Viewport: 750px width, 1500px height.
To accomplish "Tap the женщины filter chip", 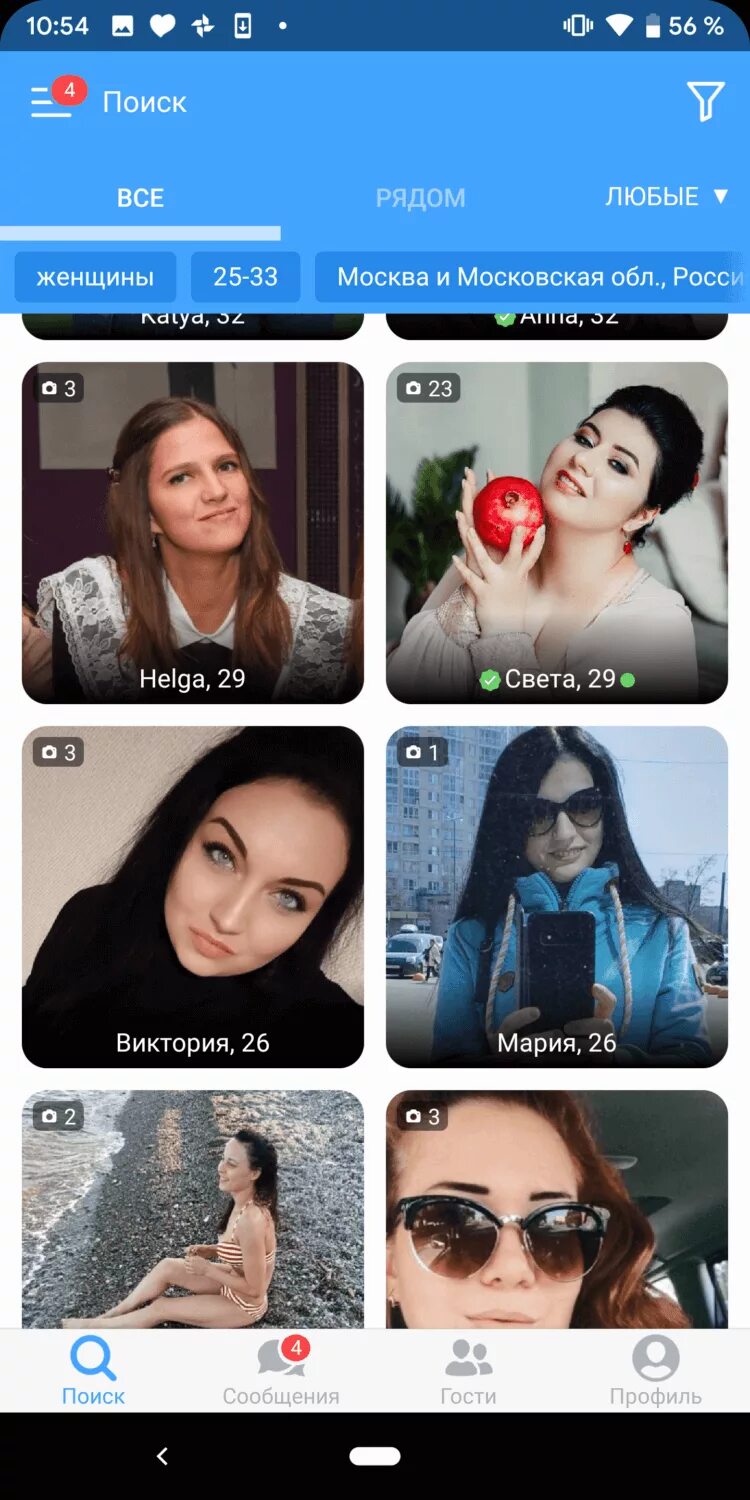I will coord(95,277).
